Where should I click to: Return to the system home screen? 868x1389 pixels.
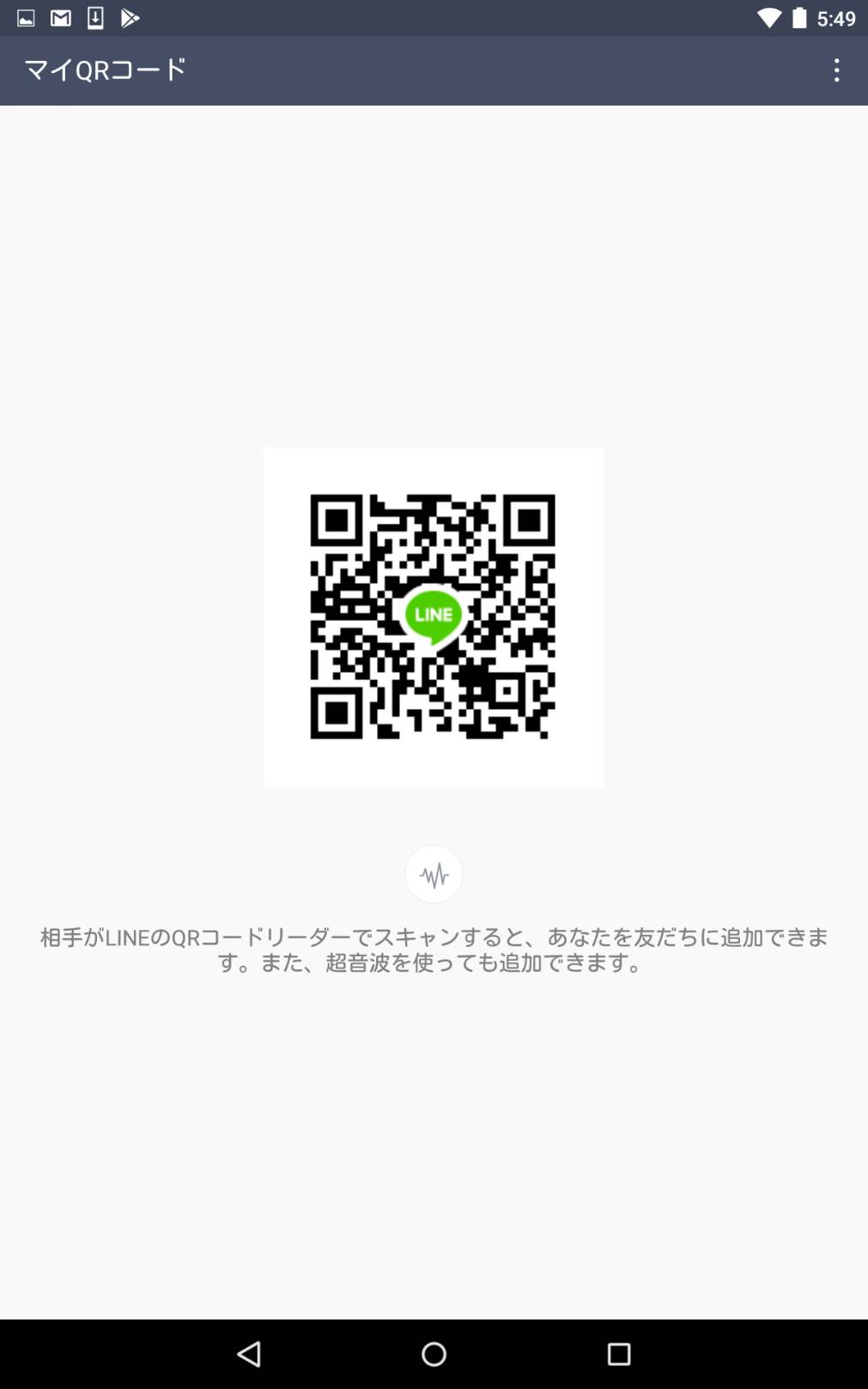click(434, 1354)
